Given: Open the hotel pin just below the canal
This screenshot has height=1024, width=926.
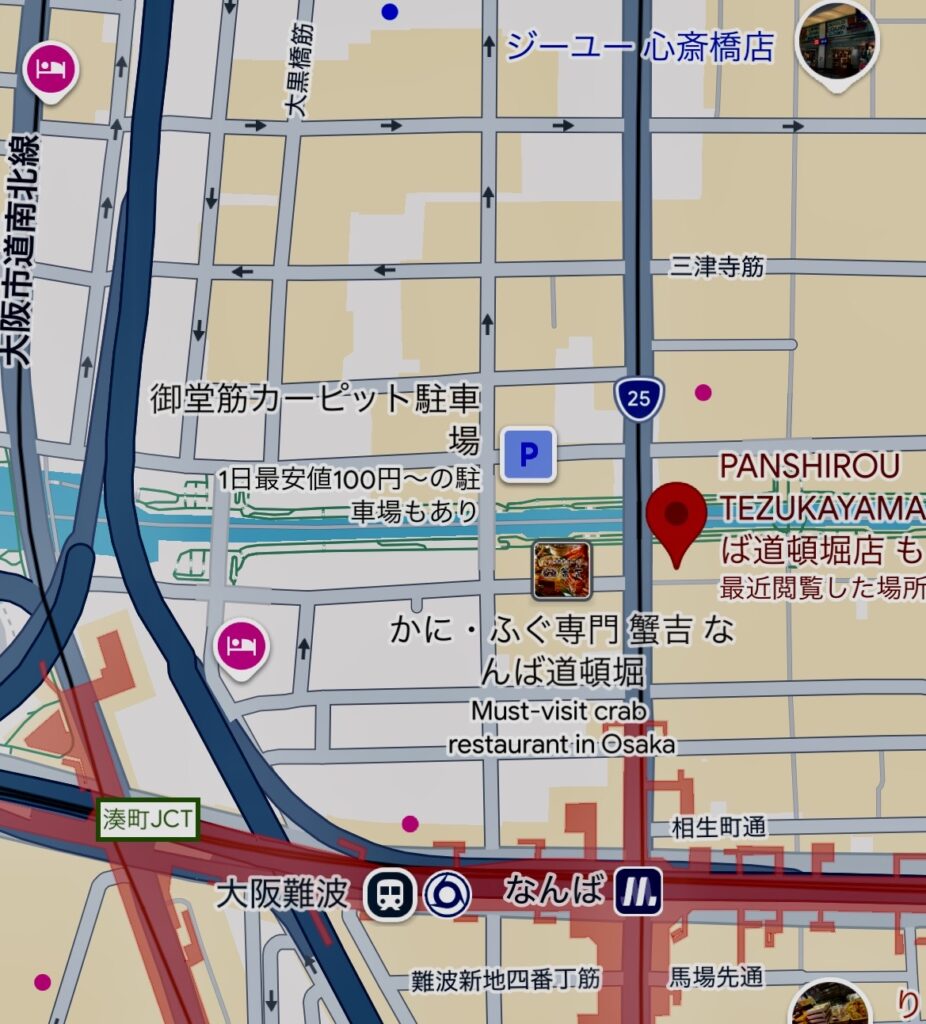Looking at the screenshot, I should pos(240,645).
